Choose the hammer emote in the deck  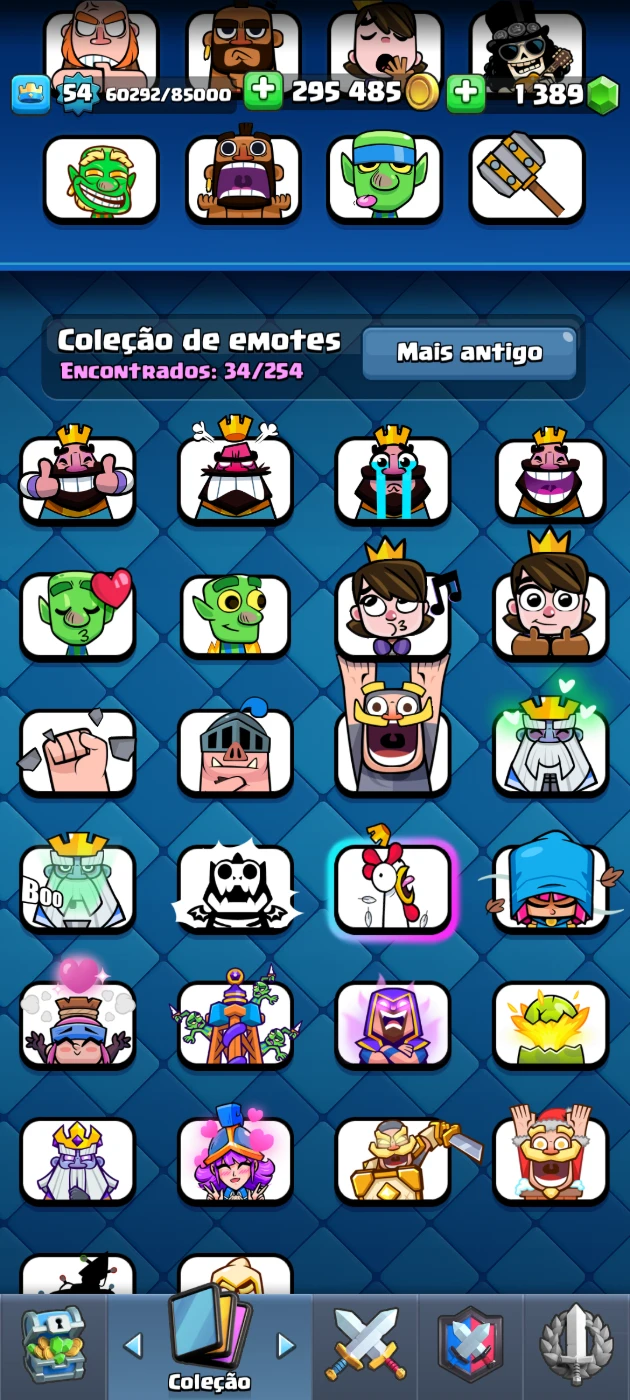527,178
